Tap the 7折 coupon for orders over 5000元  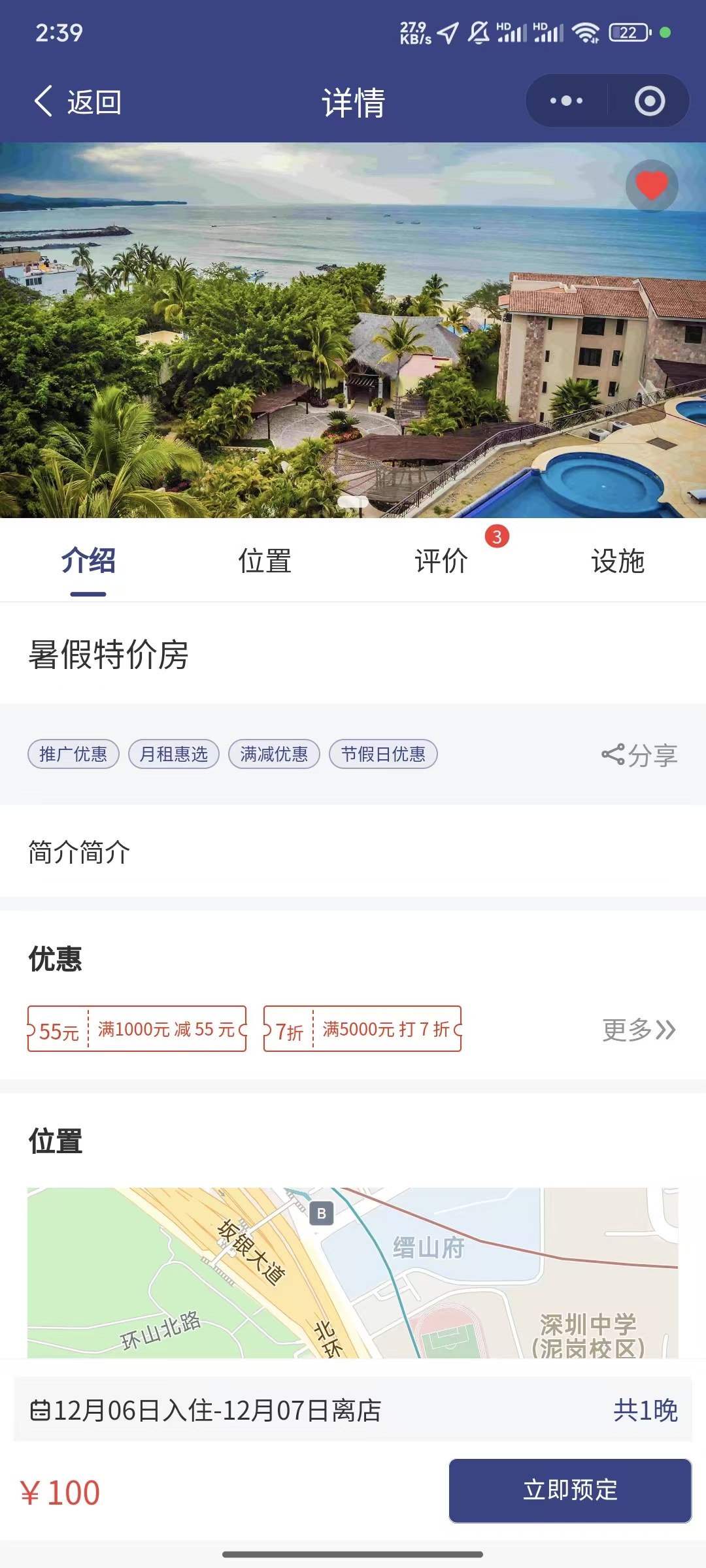(362, 1029)
